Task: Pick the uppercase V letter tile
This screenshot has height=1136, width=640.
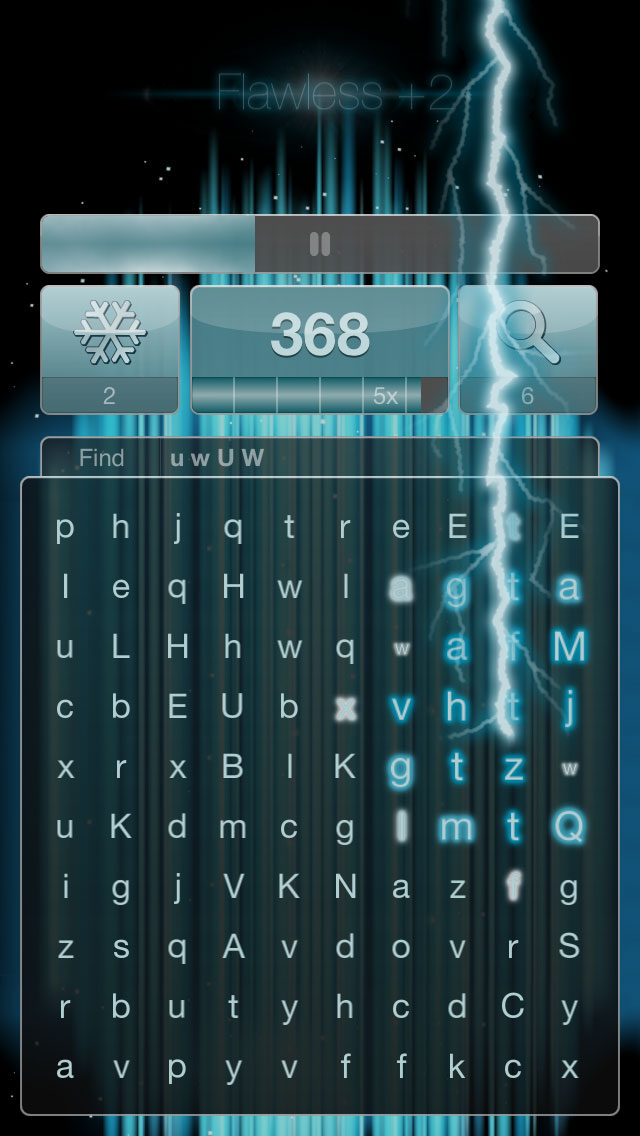Action: pos(233,885)
